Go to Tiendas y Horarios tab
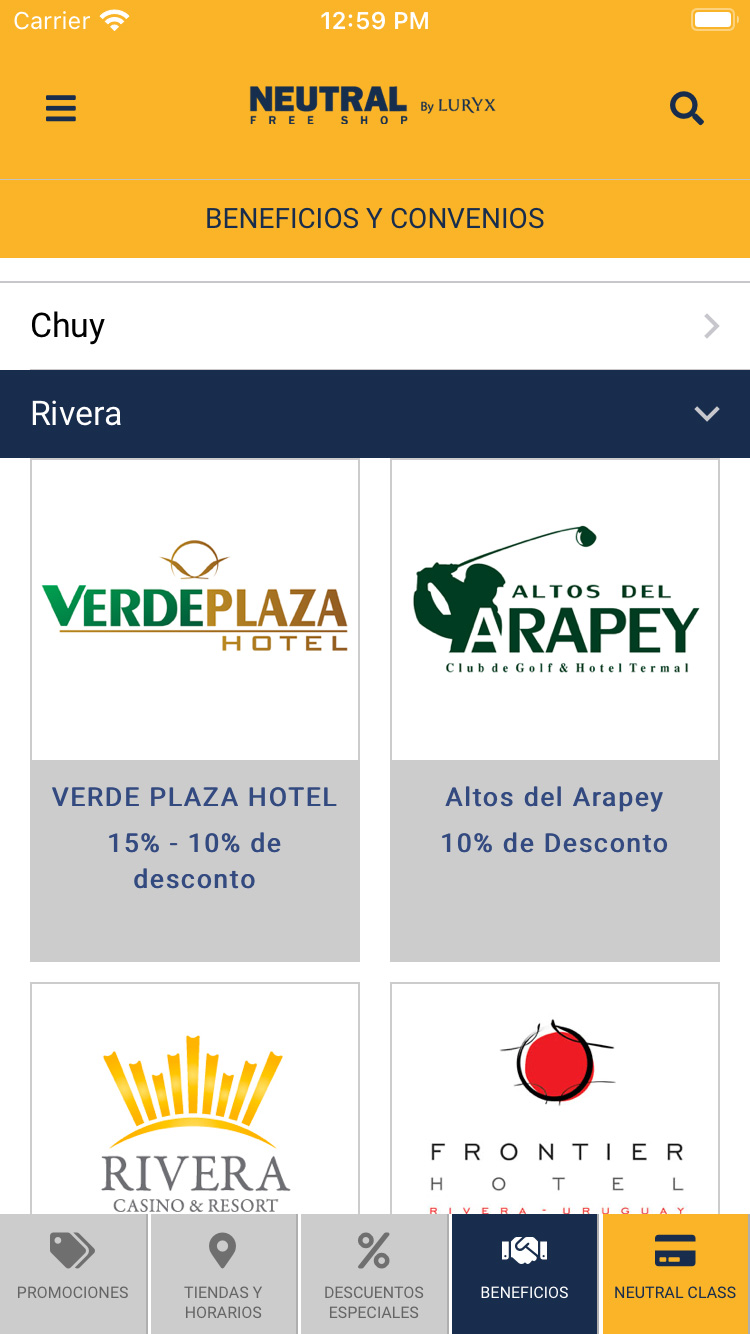This screenshot has height=1334, width=750. pos(223,1273)
